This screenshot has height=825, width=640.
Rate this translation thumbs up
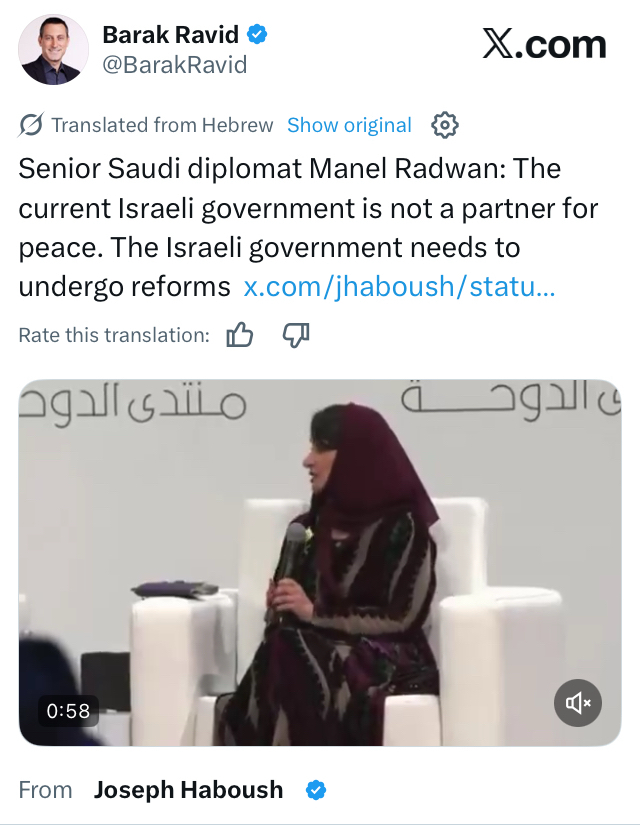(x=240, y=336)
